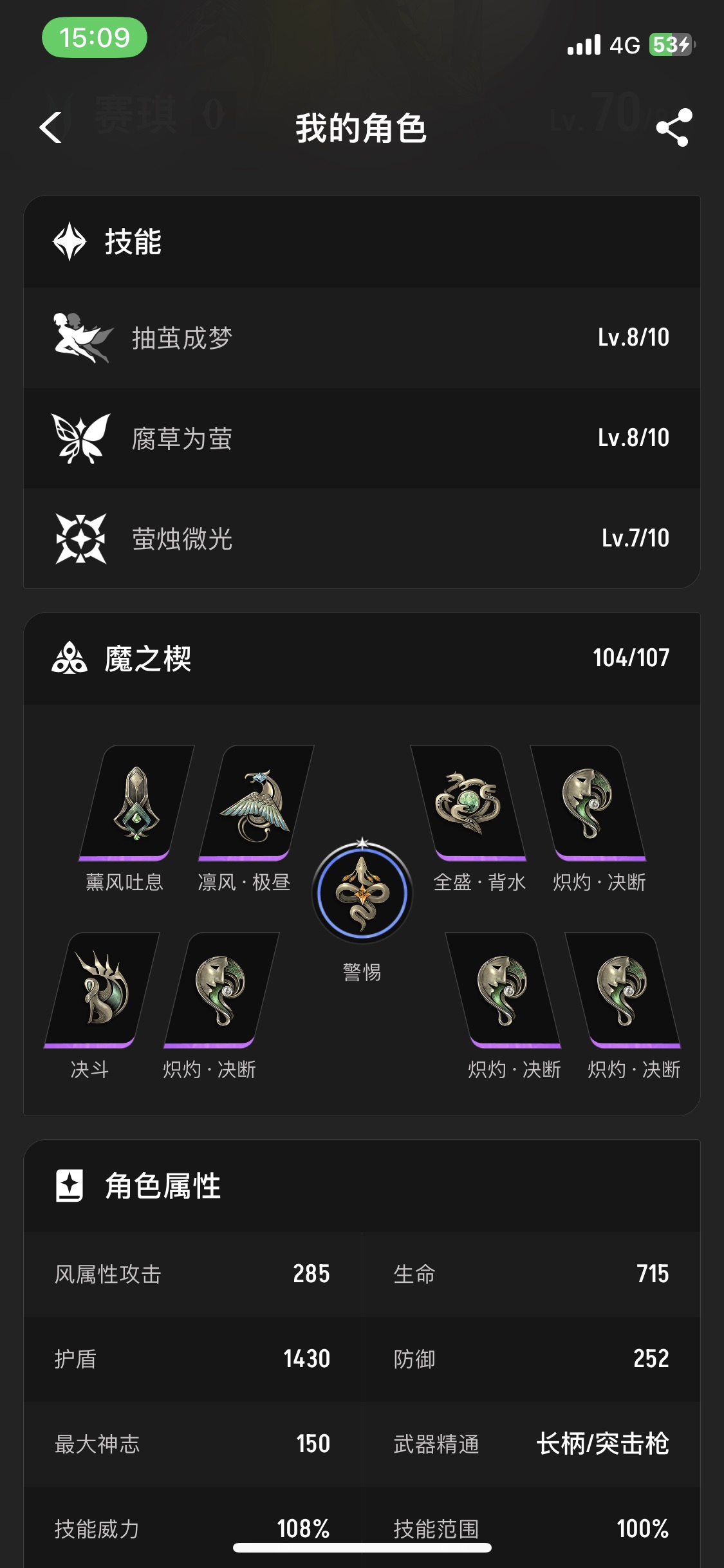
Task: Go back from My Character page
Action: (51, 127)
